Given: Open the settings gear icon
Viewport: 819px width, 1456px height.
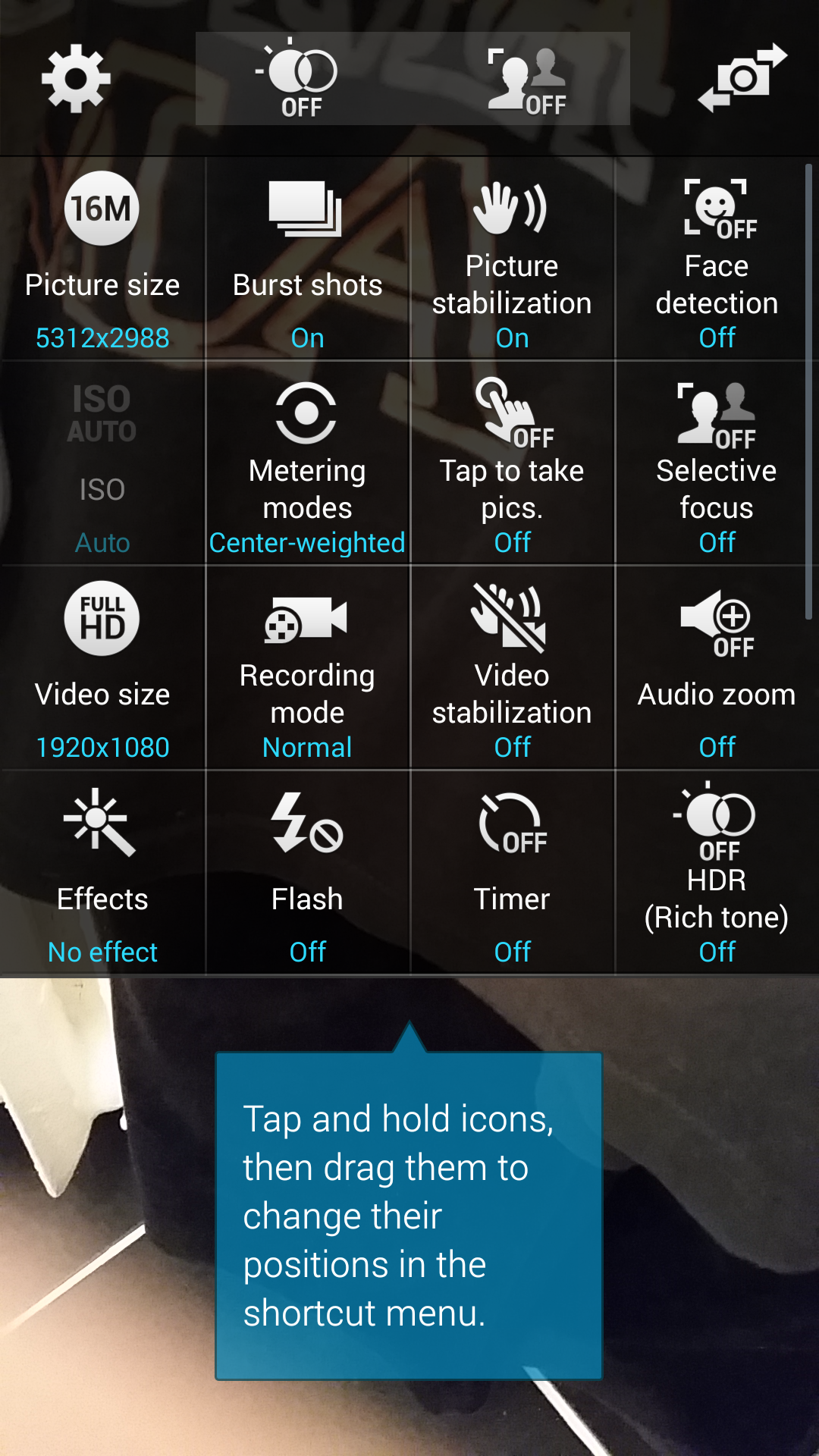Looking at the screenshot, I should (76, 78).
